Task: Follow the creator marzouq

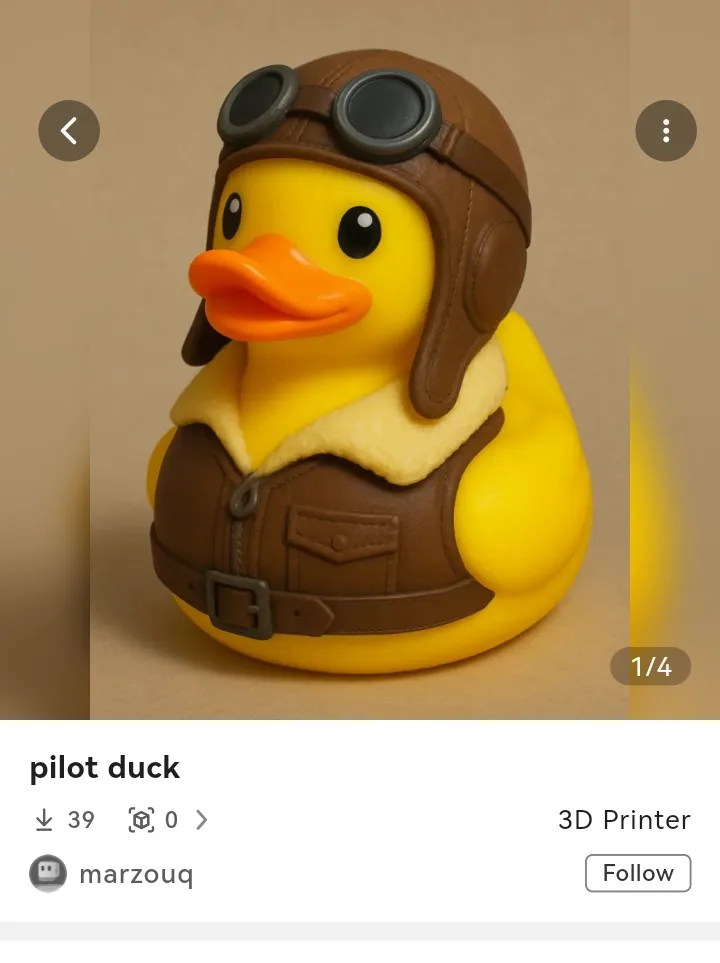Action: tap(637, 873)
